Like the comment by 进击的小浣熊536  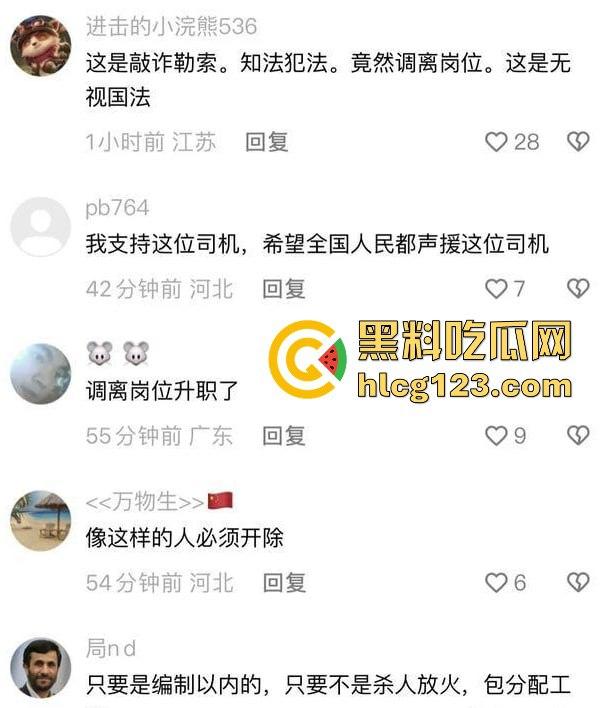coord(496,142)
